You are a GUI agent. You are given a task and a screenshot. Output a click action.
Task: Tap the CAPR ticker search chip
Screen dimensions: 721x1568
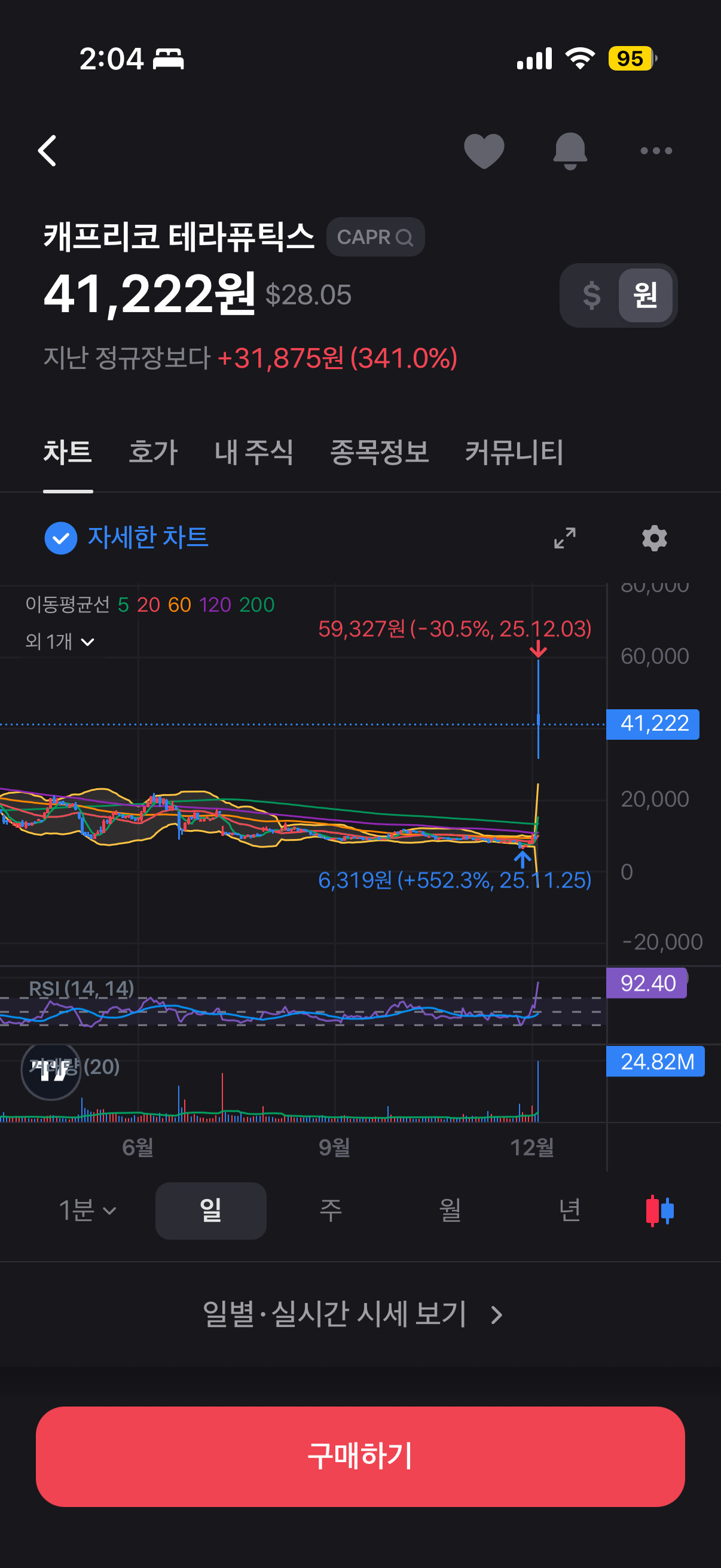[375, 237]
